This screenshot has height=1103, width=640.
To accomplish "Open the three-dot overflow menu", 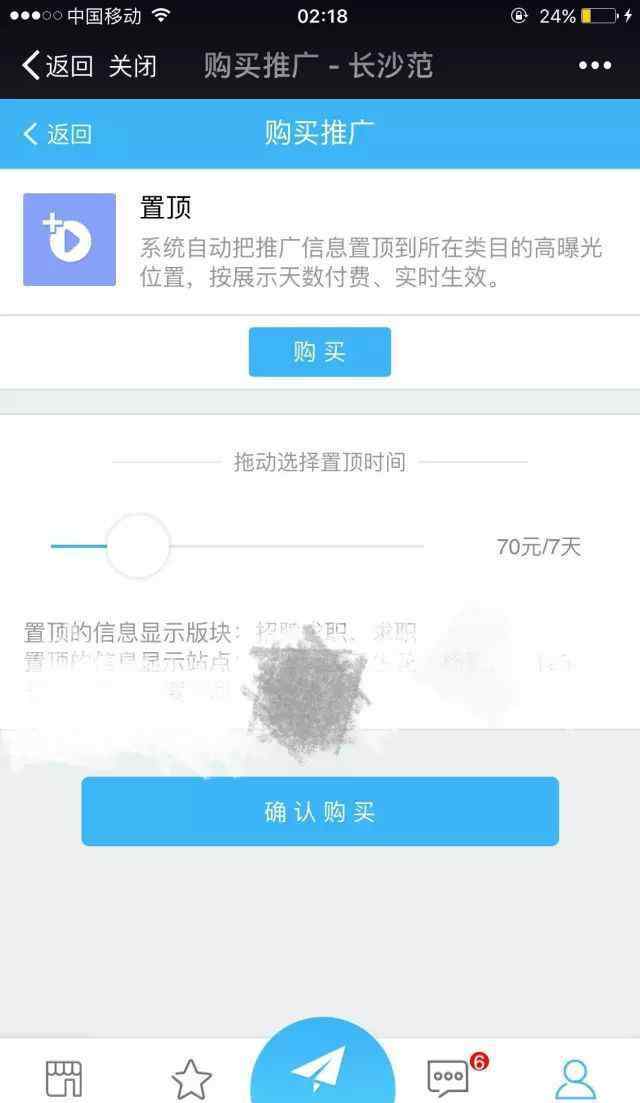I will point(595,65).
